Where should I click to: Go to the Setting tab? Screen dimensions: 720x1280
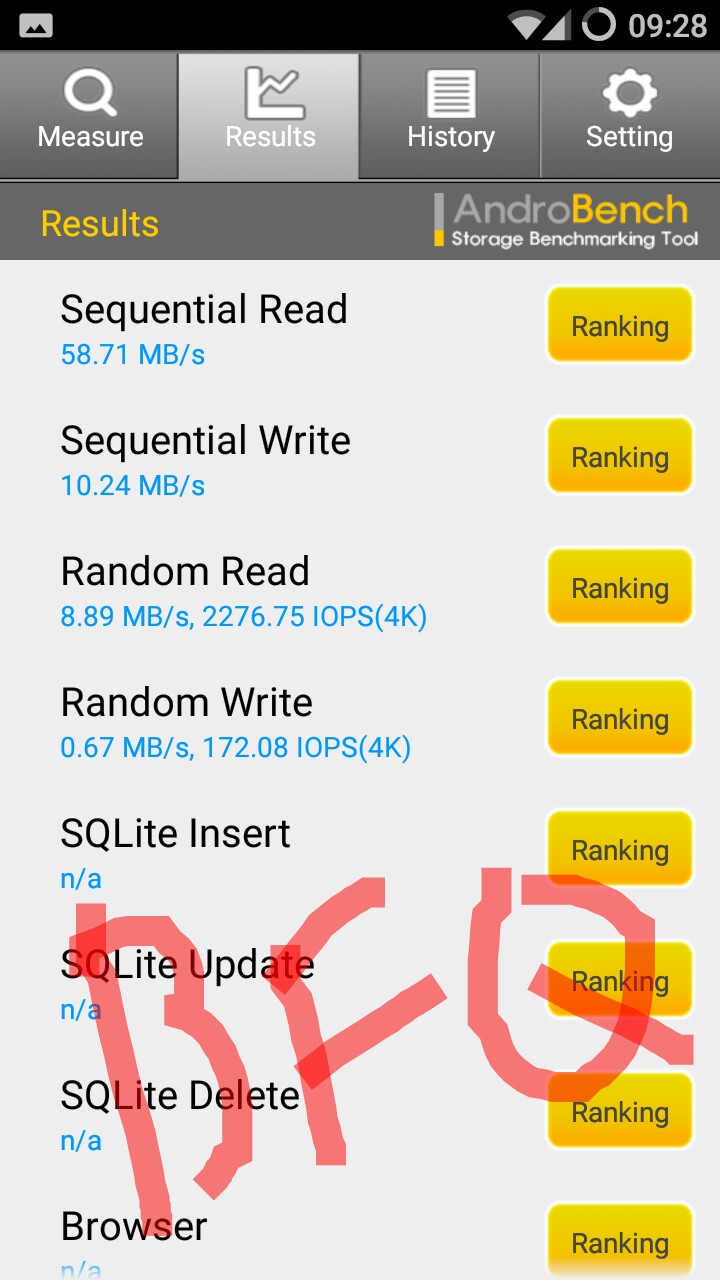pyautogui.click(x=630, y=115)
